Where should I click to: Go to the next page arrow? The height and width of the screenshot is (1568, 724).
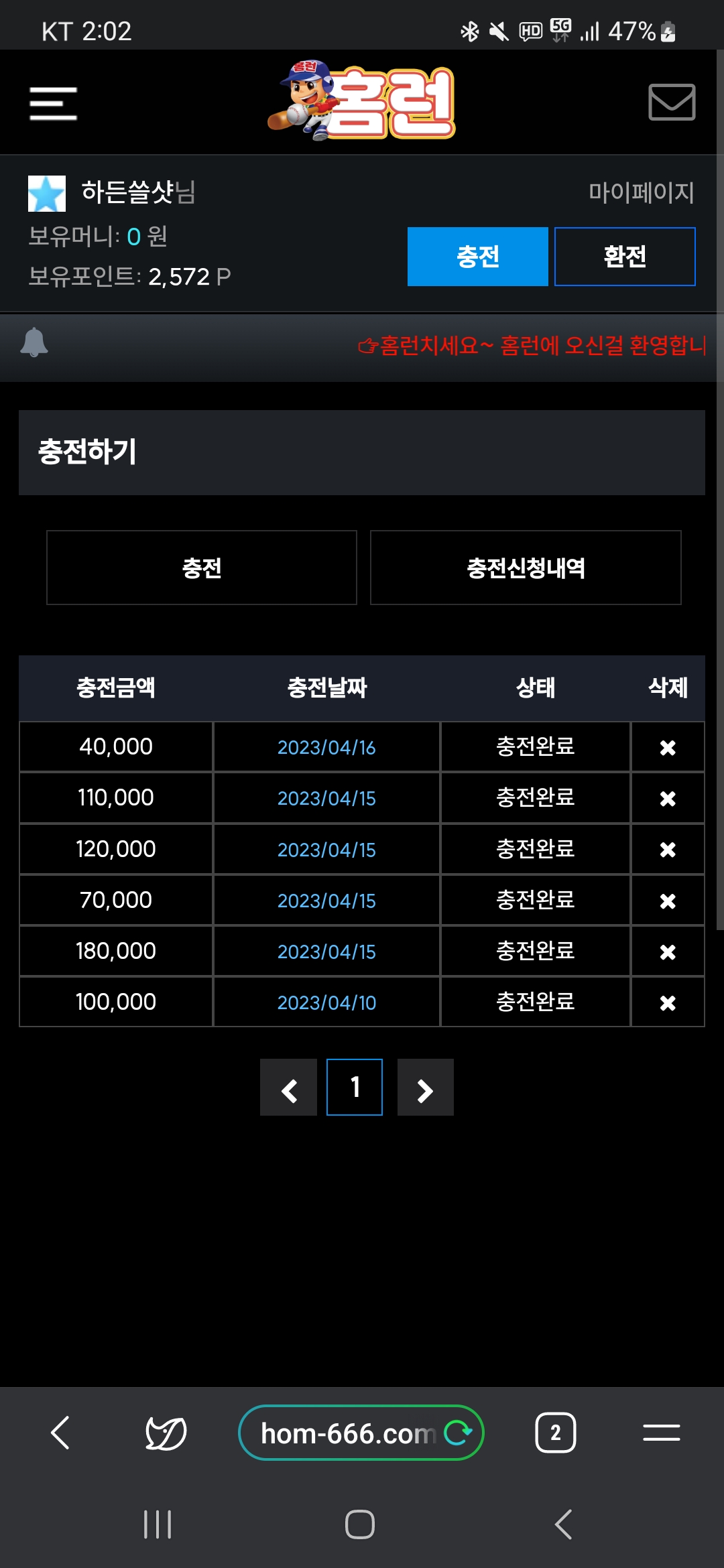(x=426, y=1088)
